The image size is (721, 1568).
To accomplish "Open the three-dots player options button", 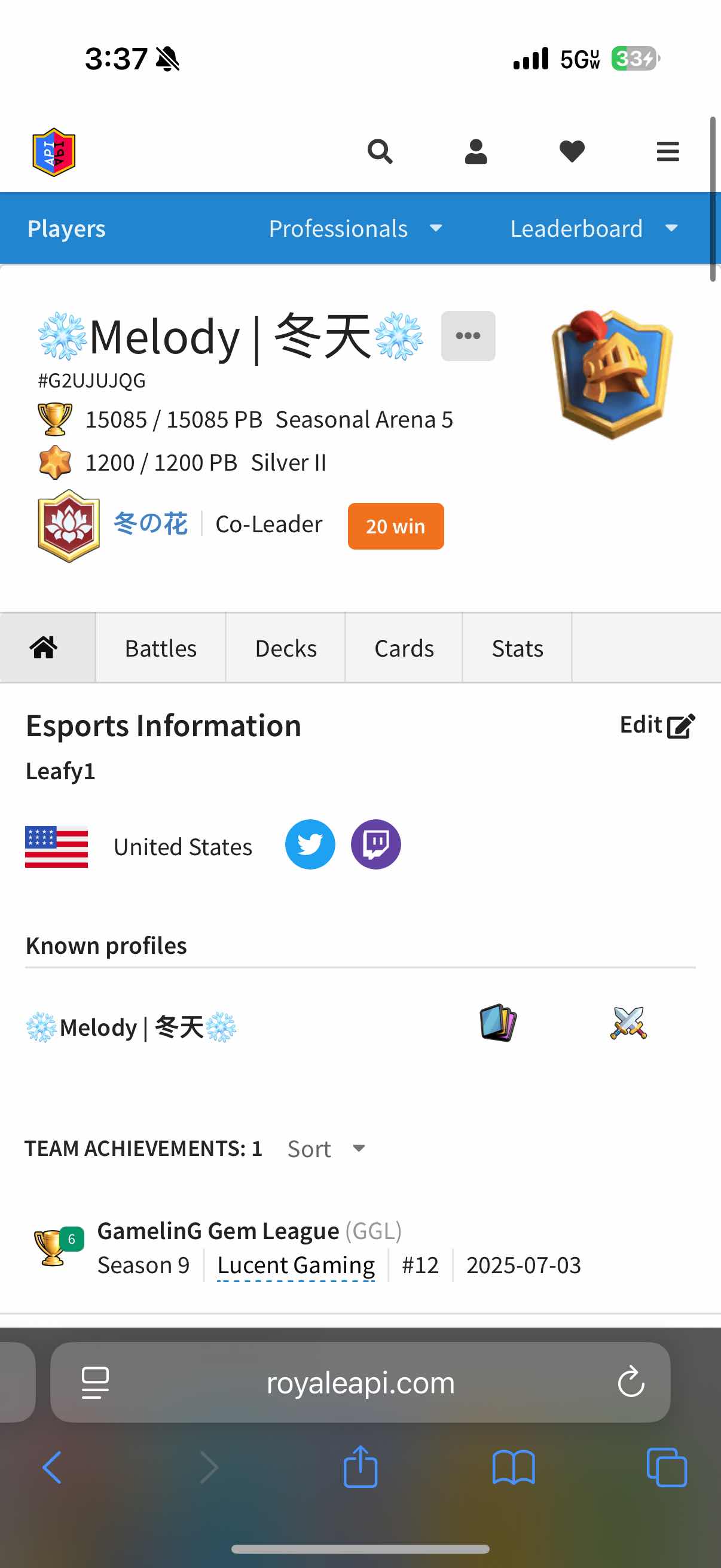I will 468,336.
